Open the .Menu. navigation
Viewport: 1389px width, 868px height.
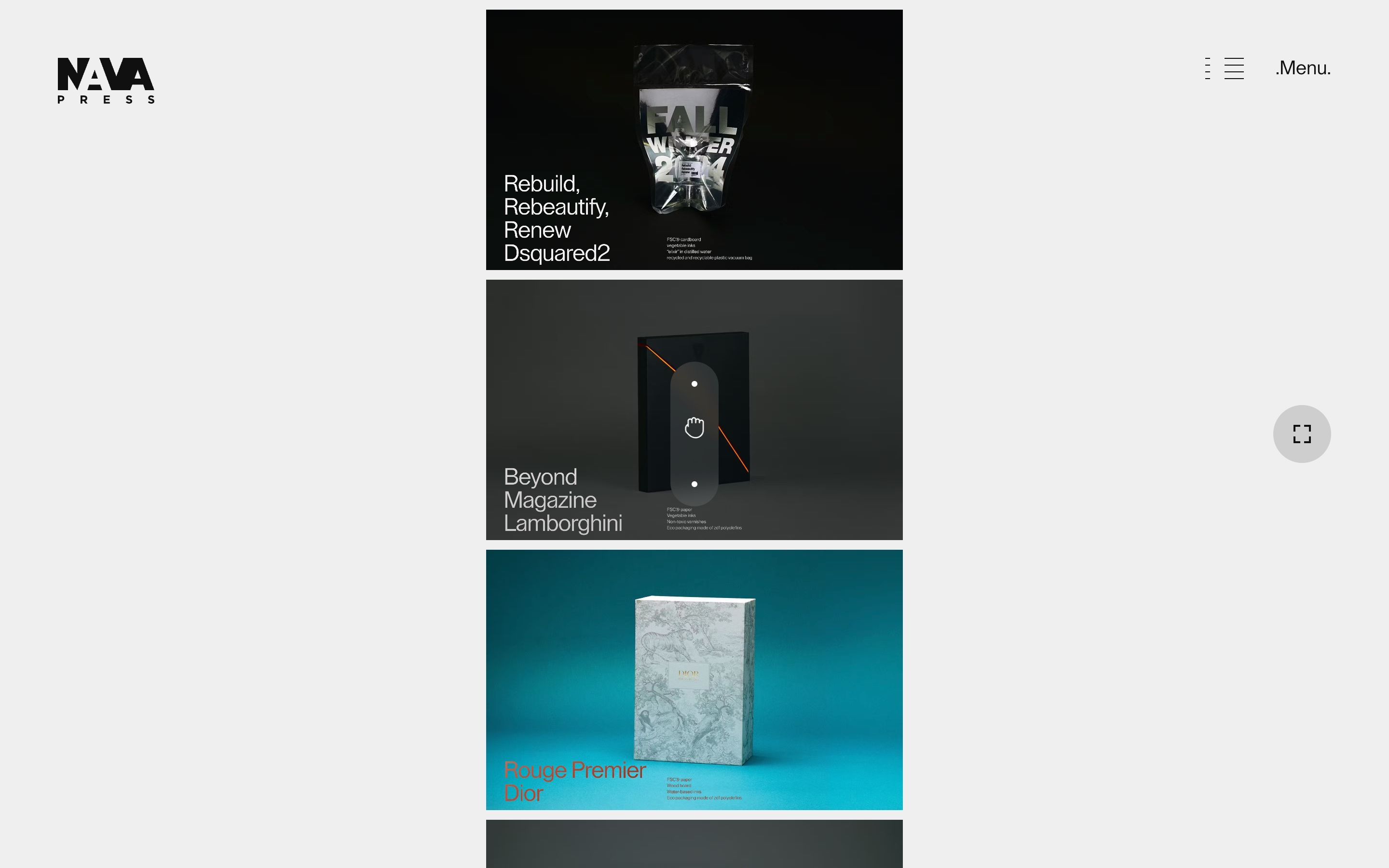[x=1302, y=68]
